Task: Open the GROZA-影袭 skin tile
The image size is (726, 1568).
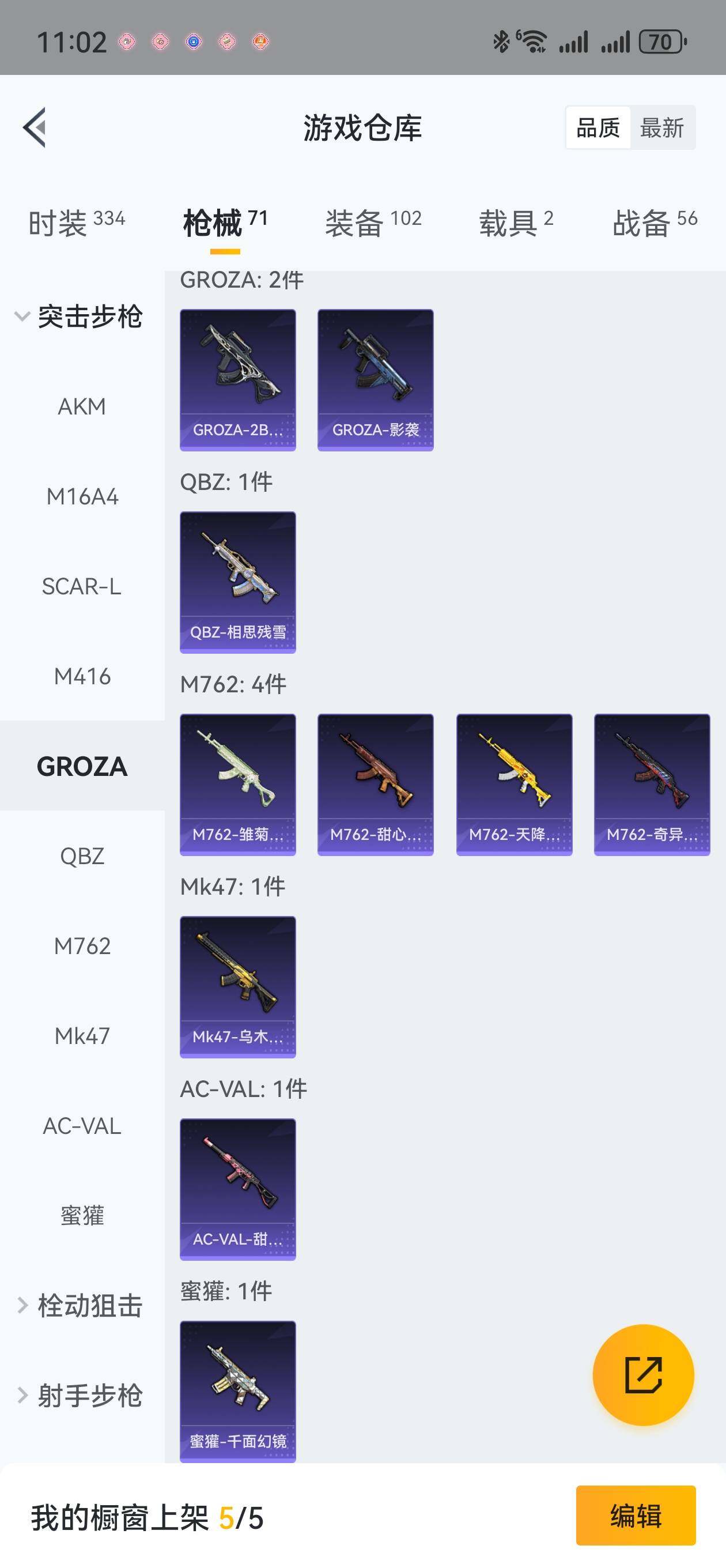Action: (x=376, y=380)
